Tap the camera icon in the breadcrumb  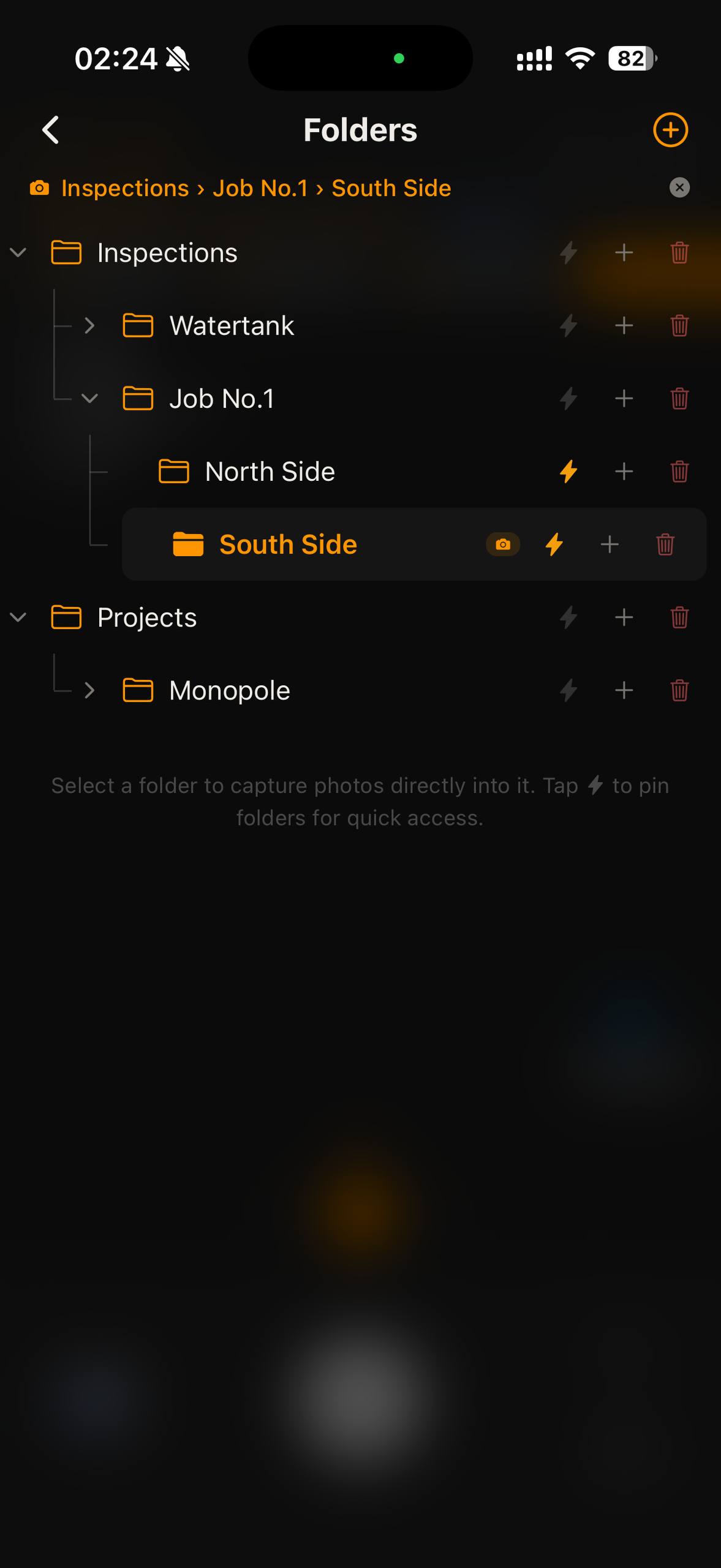pos(39,187)
